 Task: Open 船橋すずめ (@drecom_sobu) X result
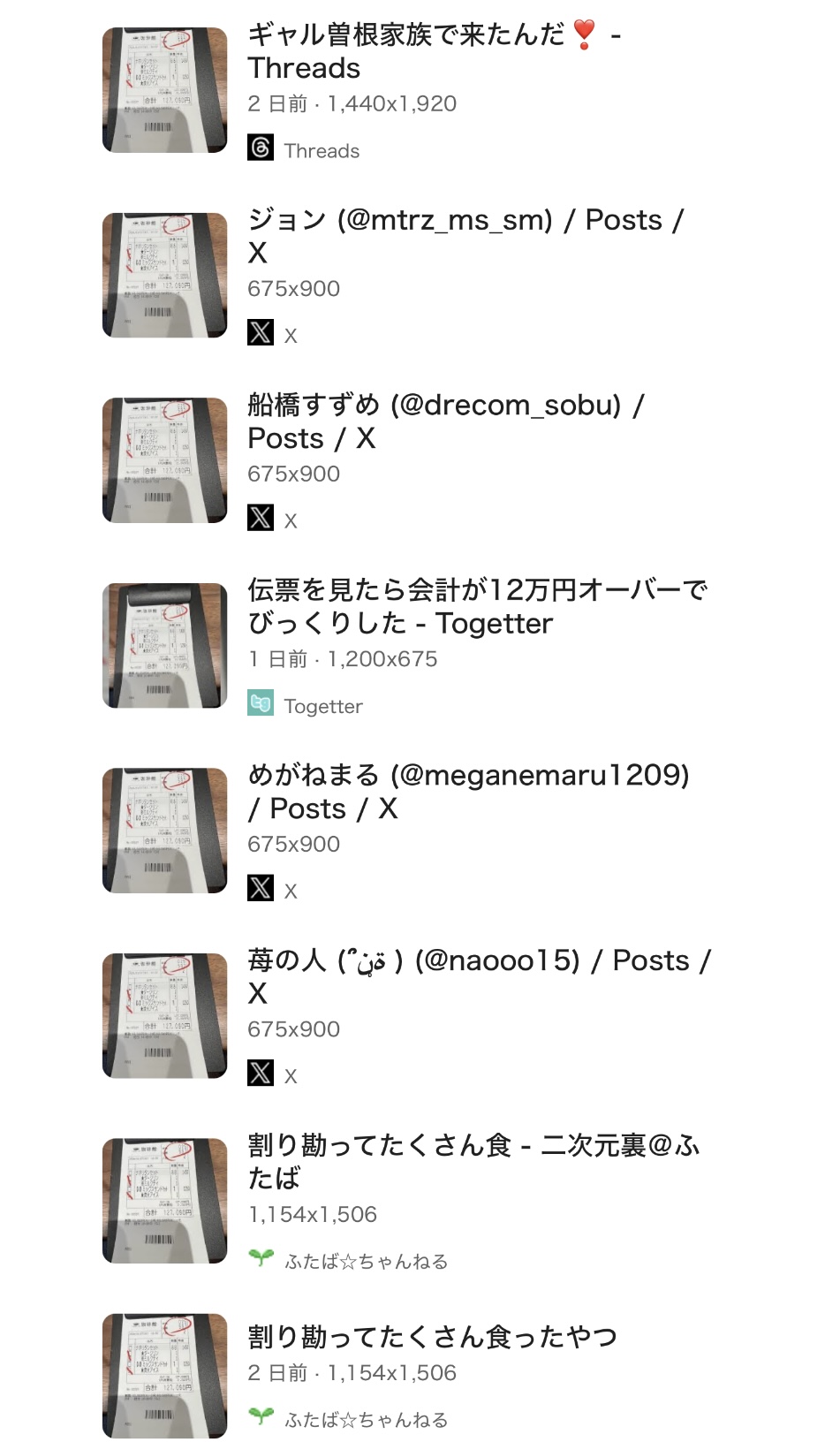pos(446,421)
